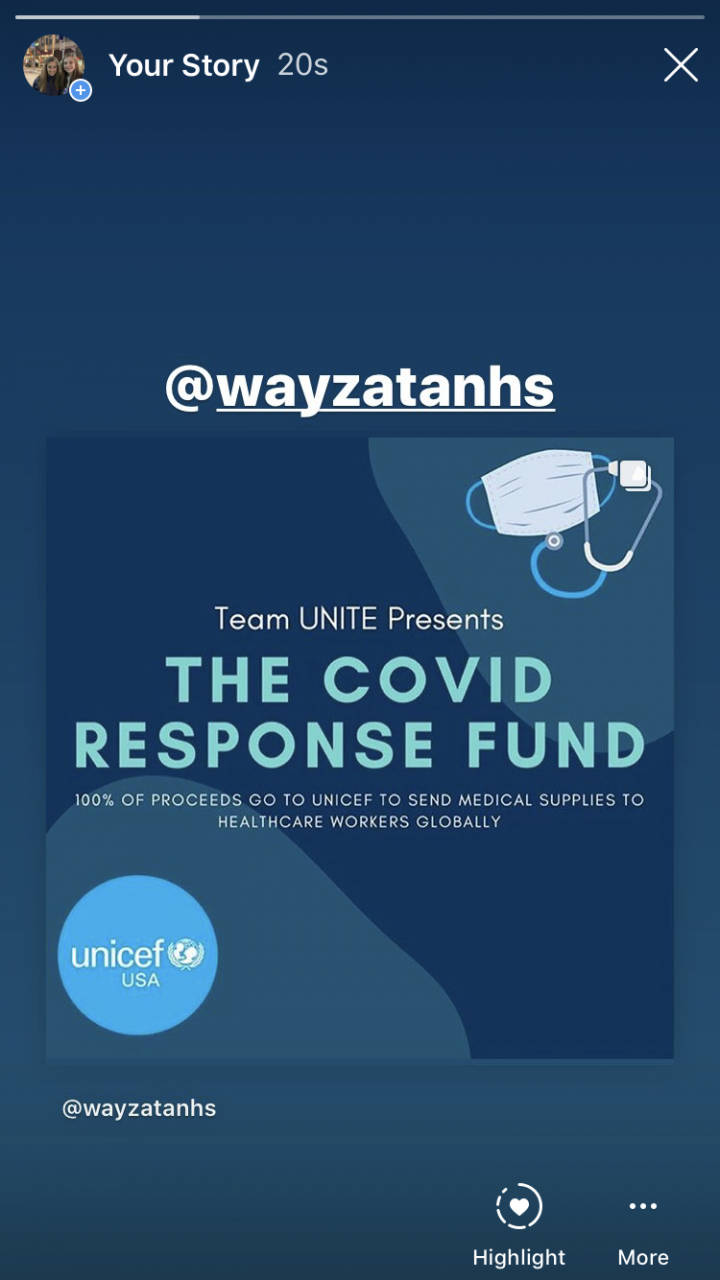Screen dimensions: 720x1280
Task: Open the shared COVID Response Fund post
Action: click(x=360, y=748)
